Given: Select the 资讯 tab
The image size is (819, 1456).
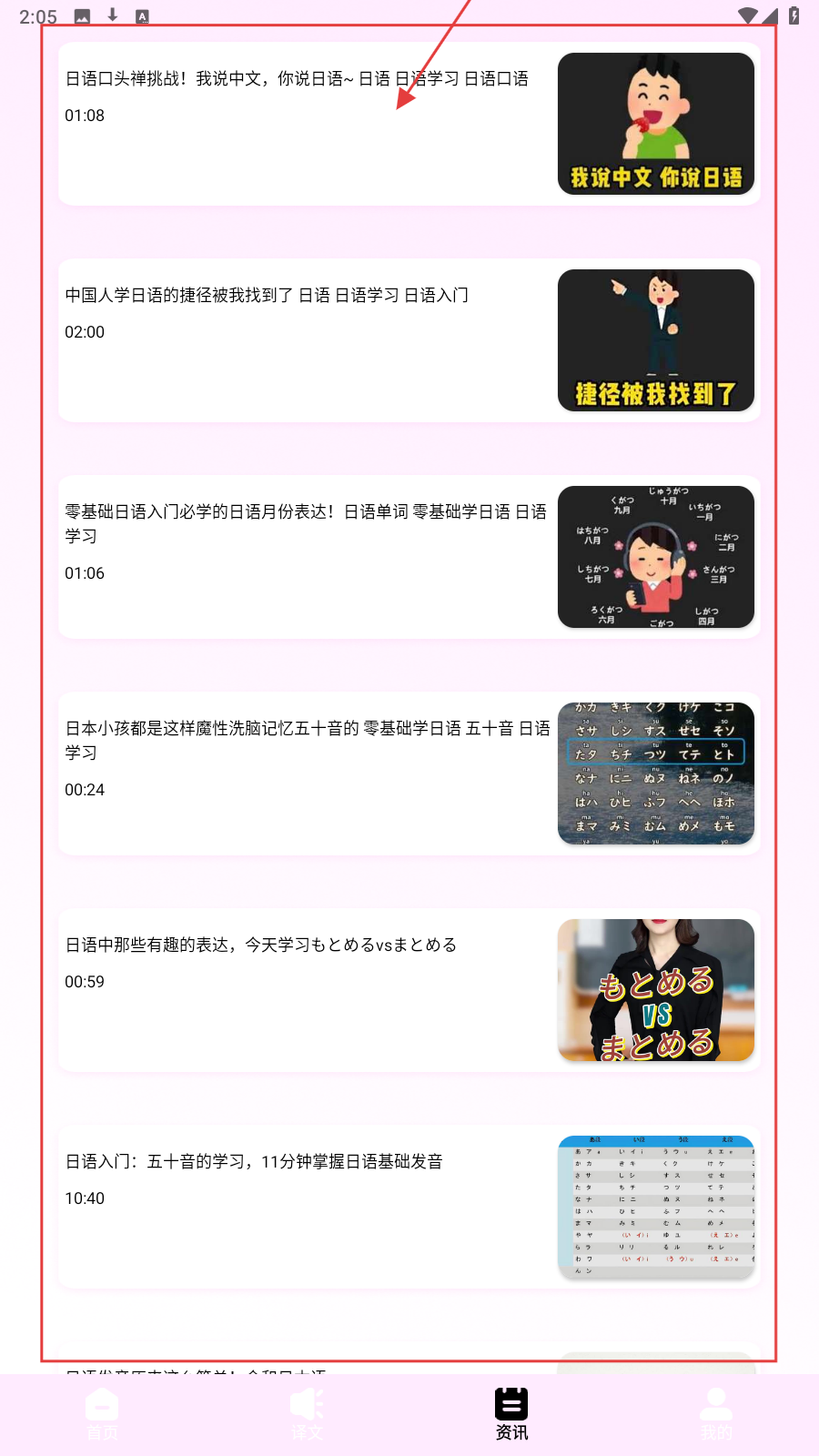Looking at the screenshot, I should 511,1413.
